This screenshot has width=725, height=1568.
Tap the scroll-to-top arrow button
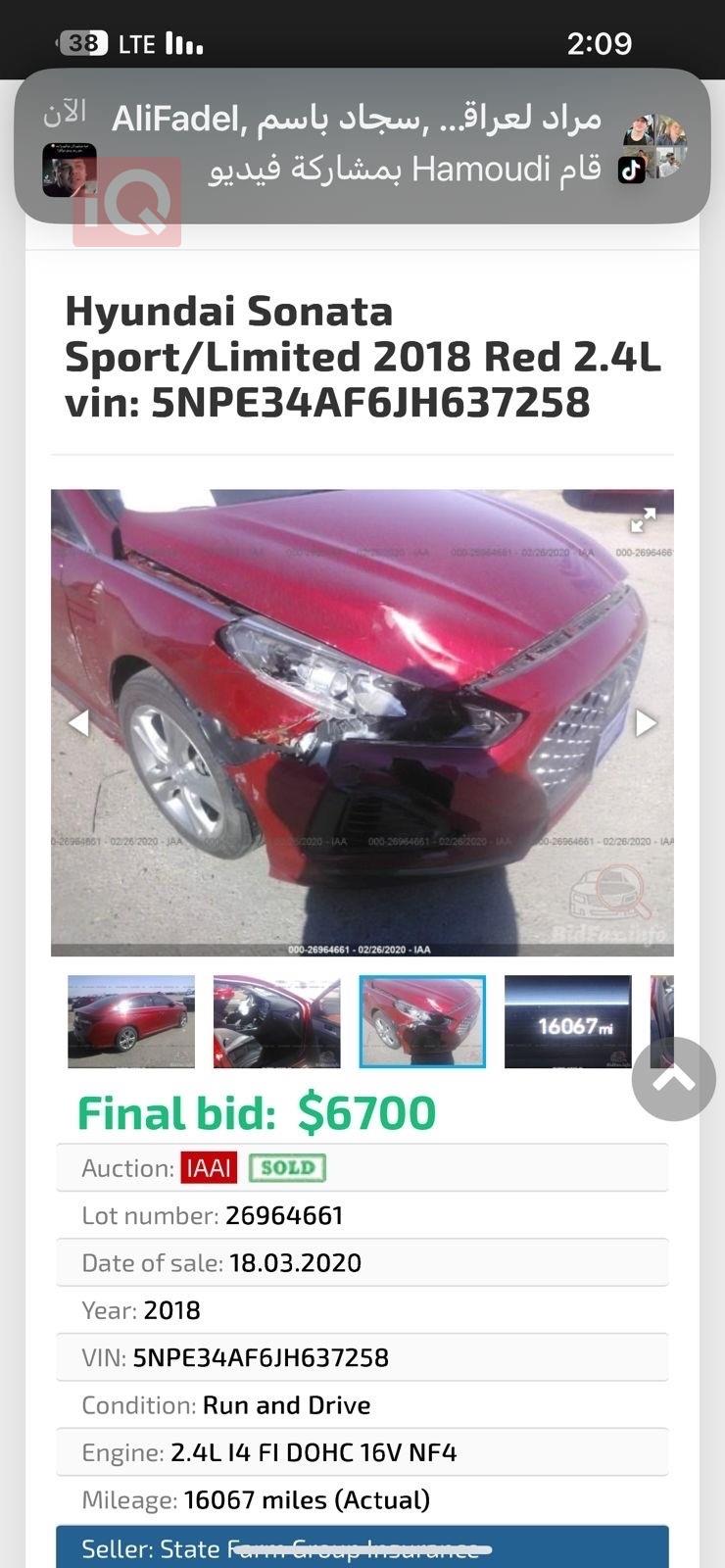click(674, 1079)
